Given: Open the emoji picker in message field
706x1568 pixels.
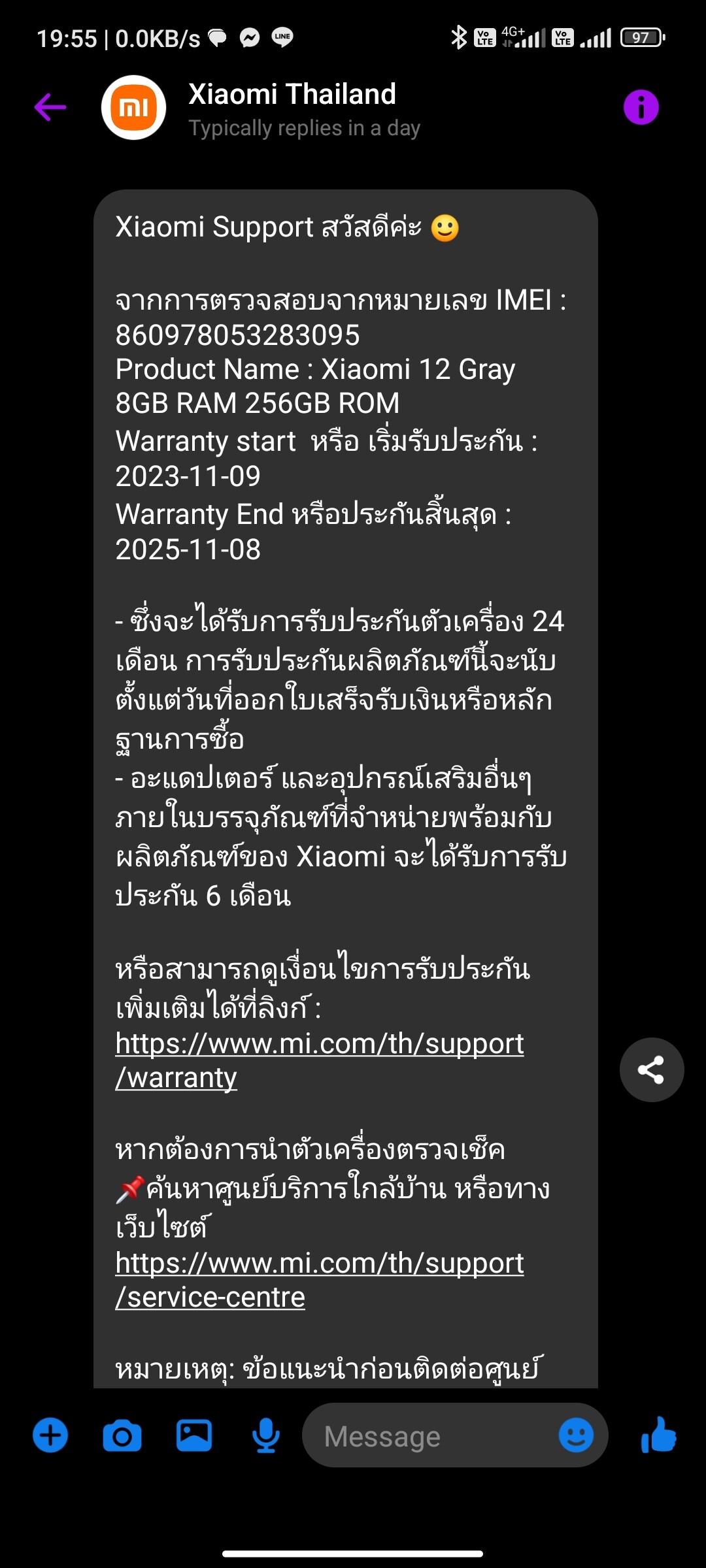Looking at the screenshot, I should click(576, 1435).
